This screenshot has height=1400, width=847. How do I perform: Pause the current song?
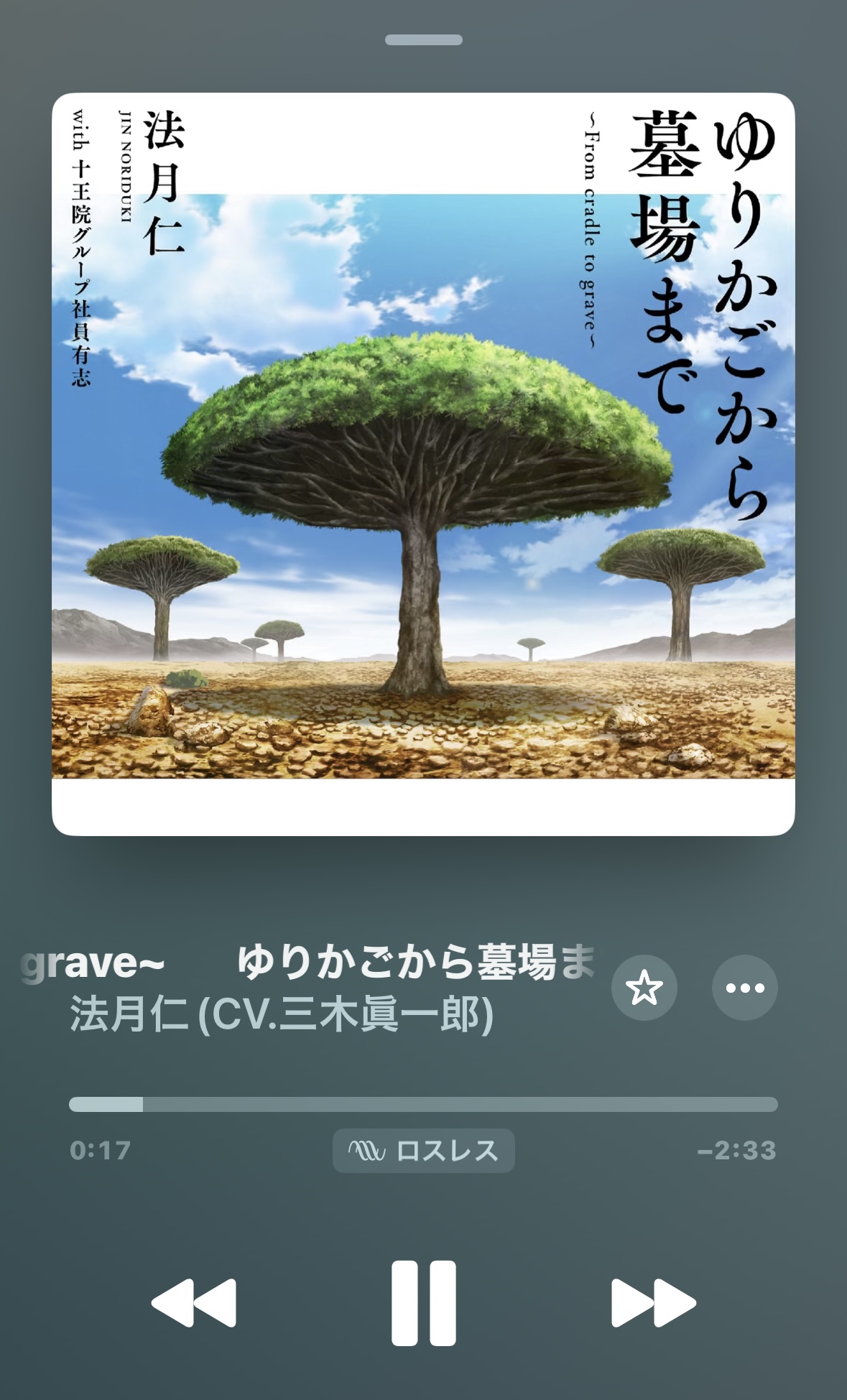423,1302
